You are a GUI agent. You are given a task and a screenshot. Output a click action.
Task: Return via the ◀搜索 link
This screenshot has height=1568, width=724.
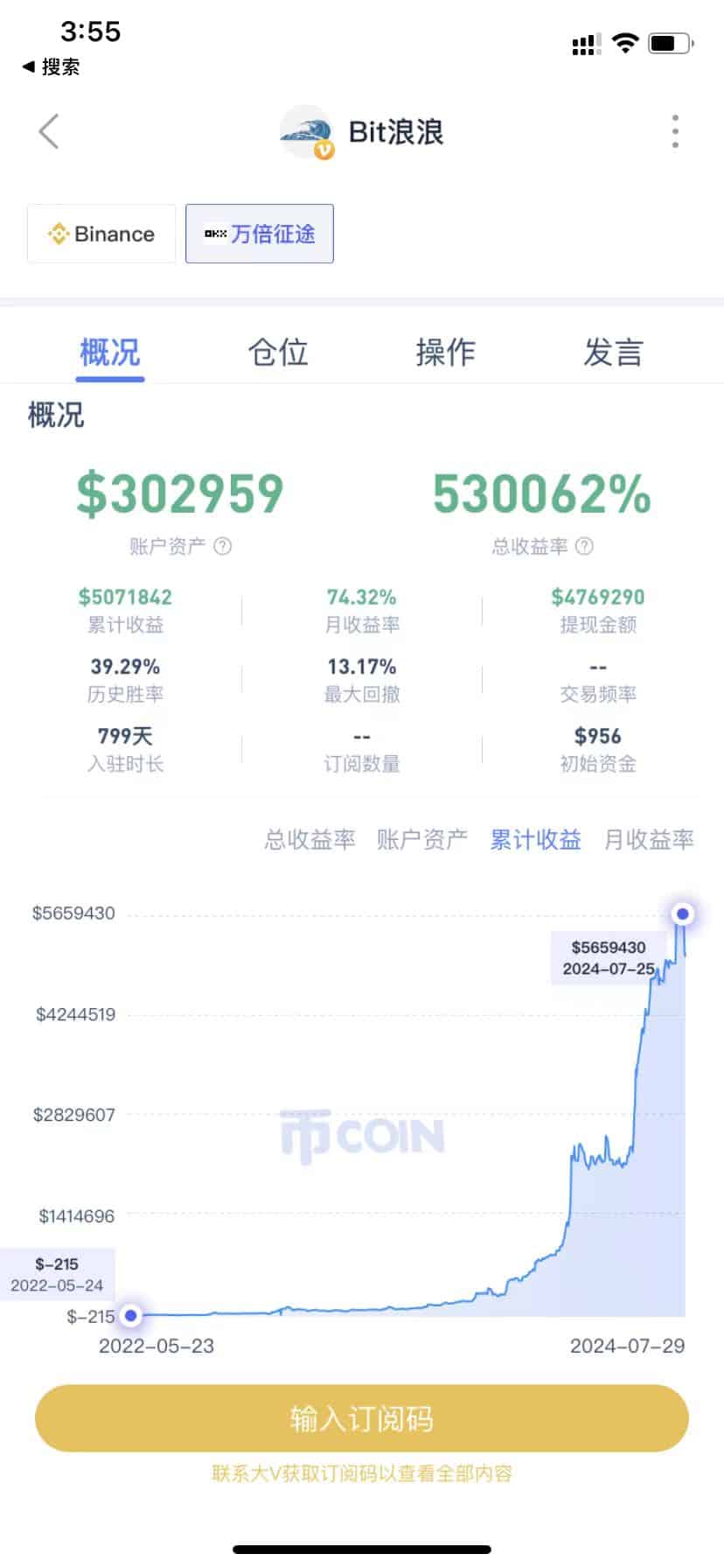(52, 66)
